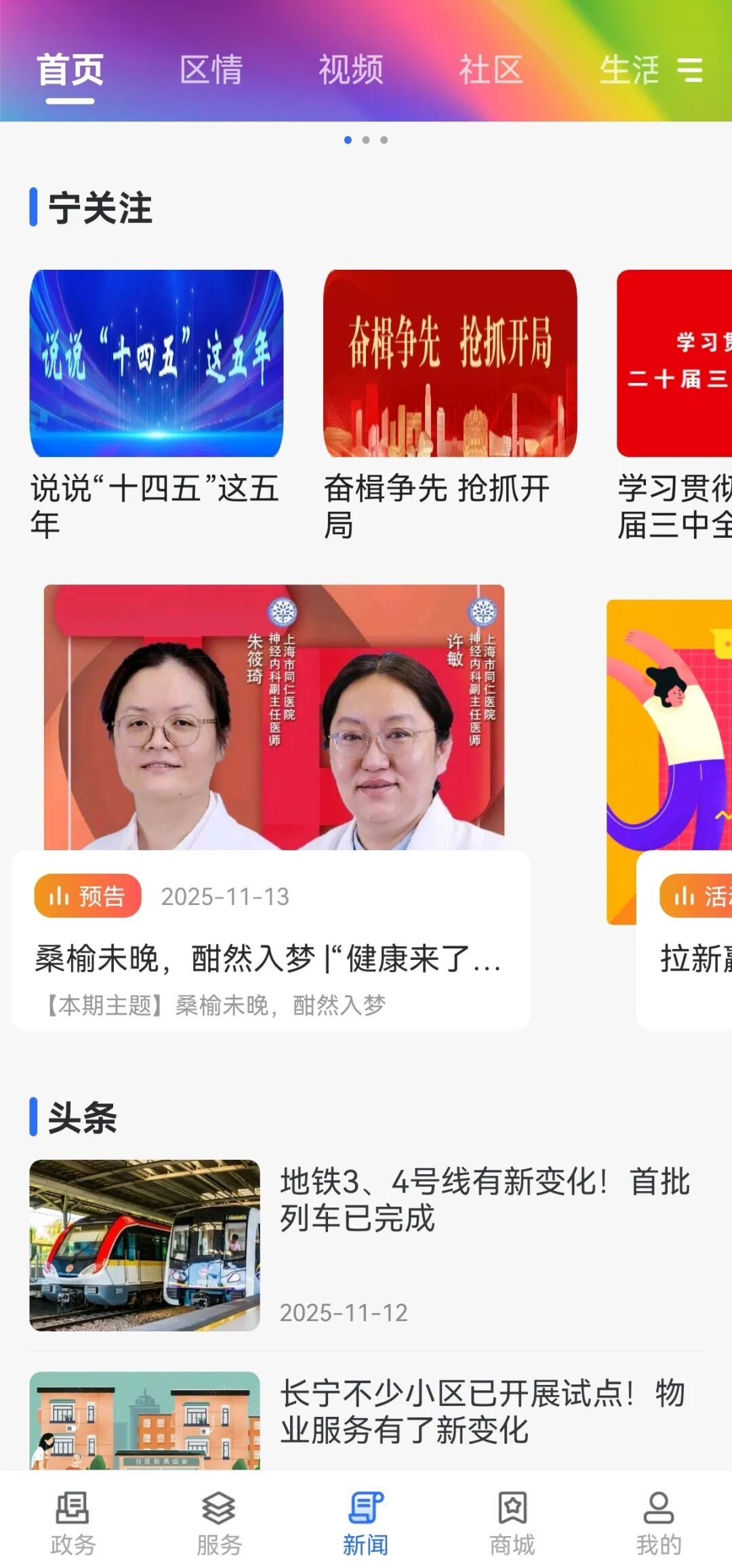Image resolution: width=732 pixels, height=1568 pixels.
Task: Open the 商城 bottom tab
Action: pyautogui.click(x=512, y=1522)
